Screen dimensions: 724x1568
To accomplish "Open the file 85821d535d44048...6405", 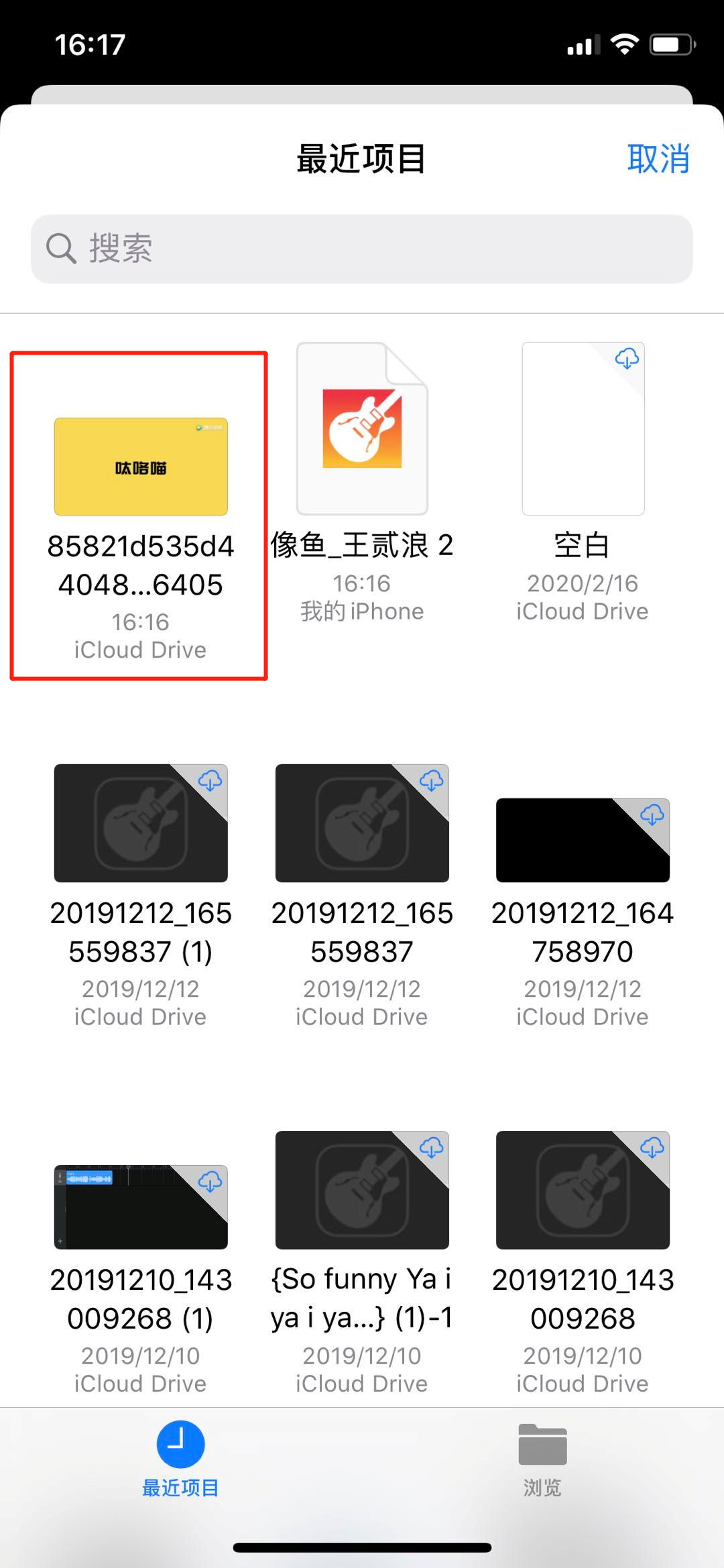I will (141, 467).
